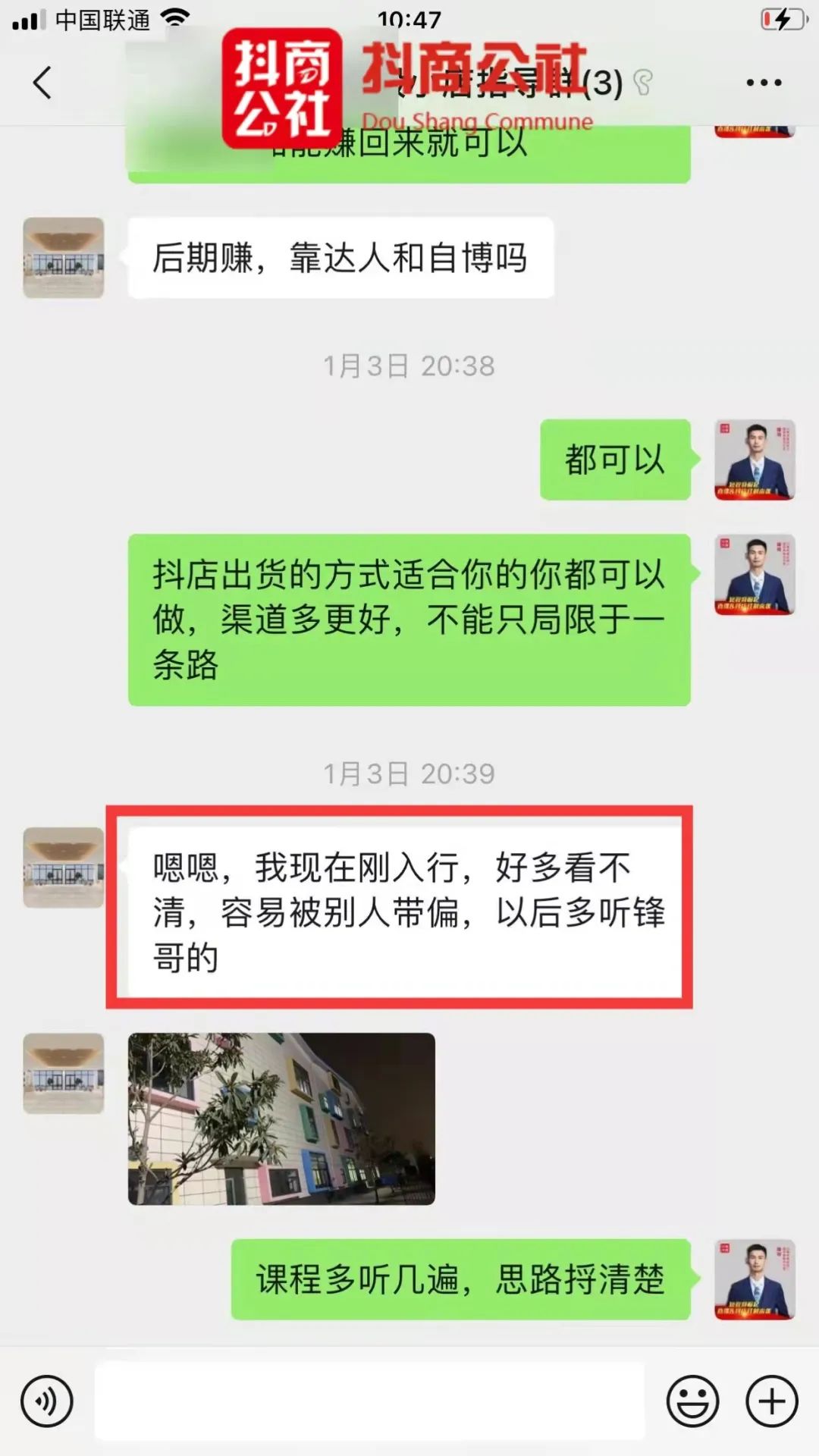The height and width of the screenshot is (1456, 819).
Task: Go back to the chat list
Action: [42, 82]
